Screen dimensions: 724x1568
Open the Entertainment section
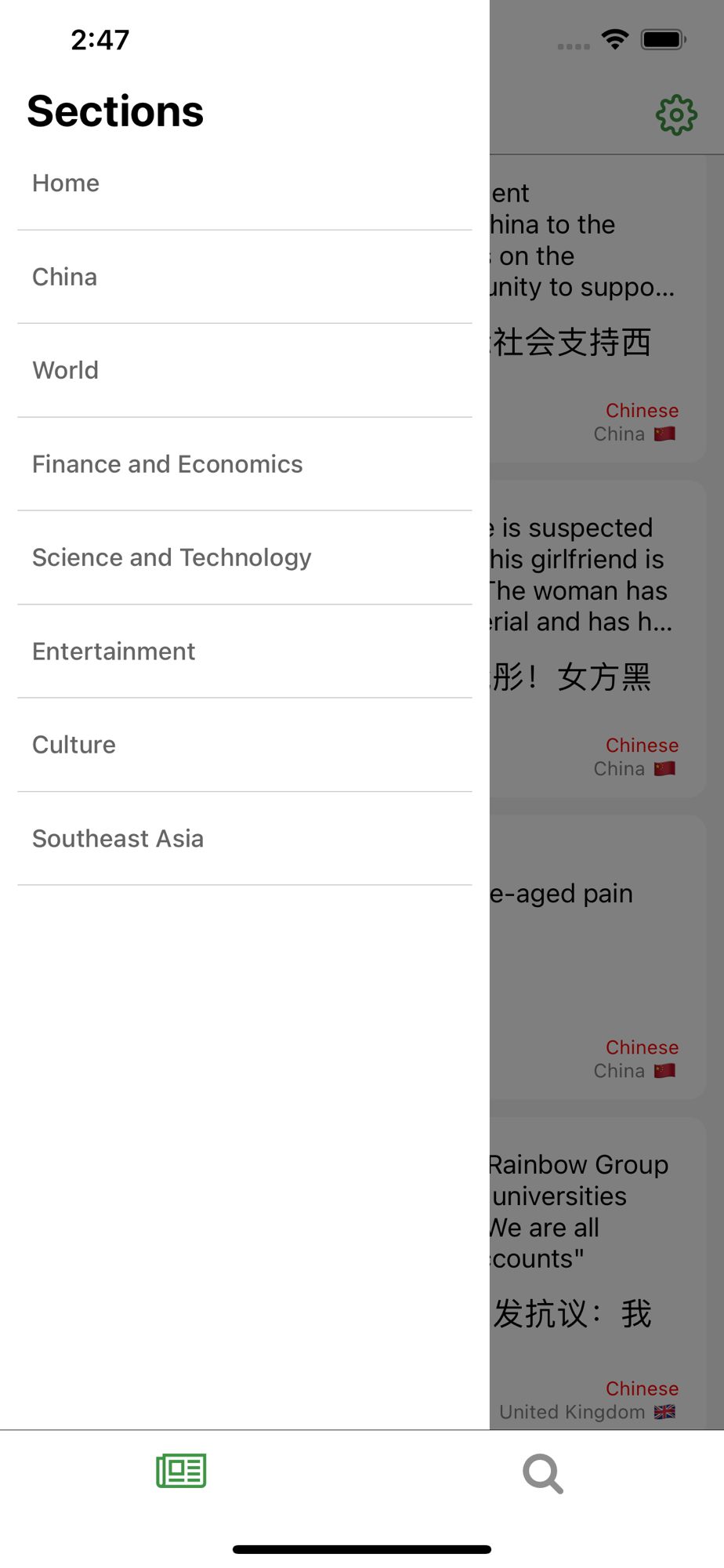coord(244,652)
